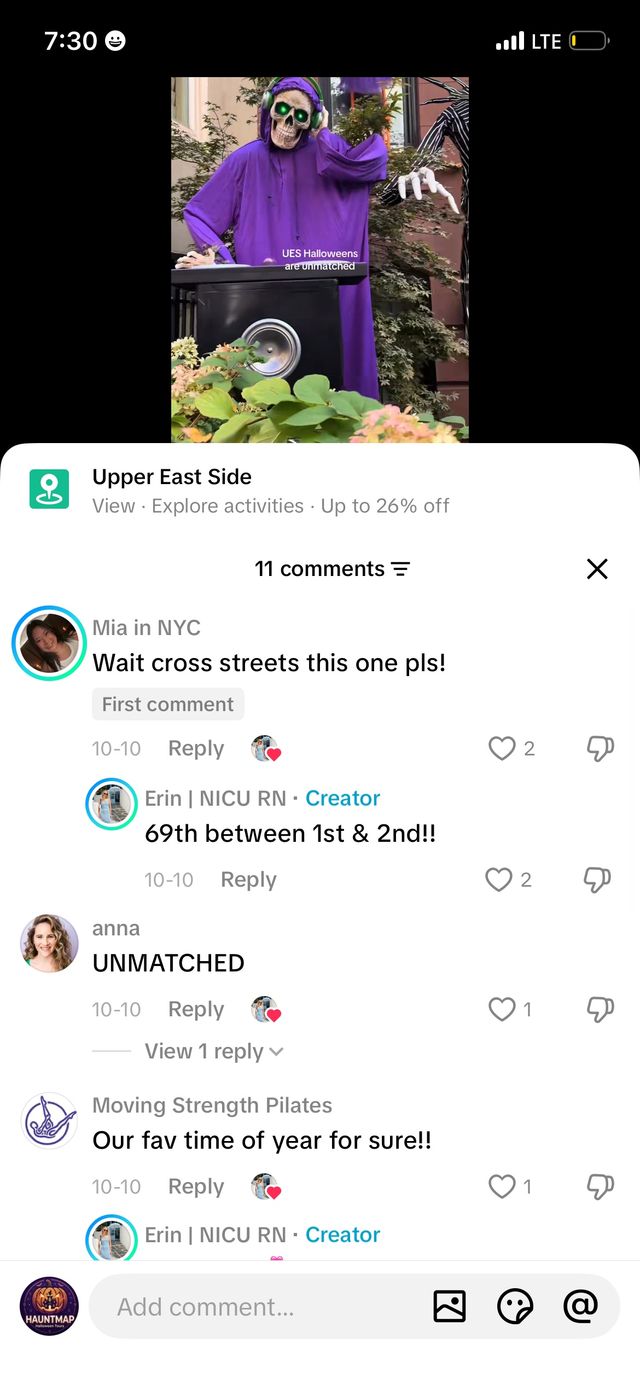Close the comments panel

point(597,569)
